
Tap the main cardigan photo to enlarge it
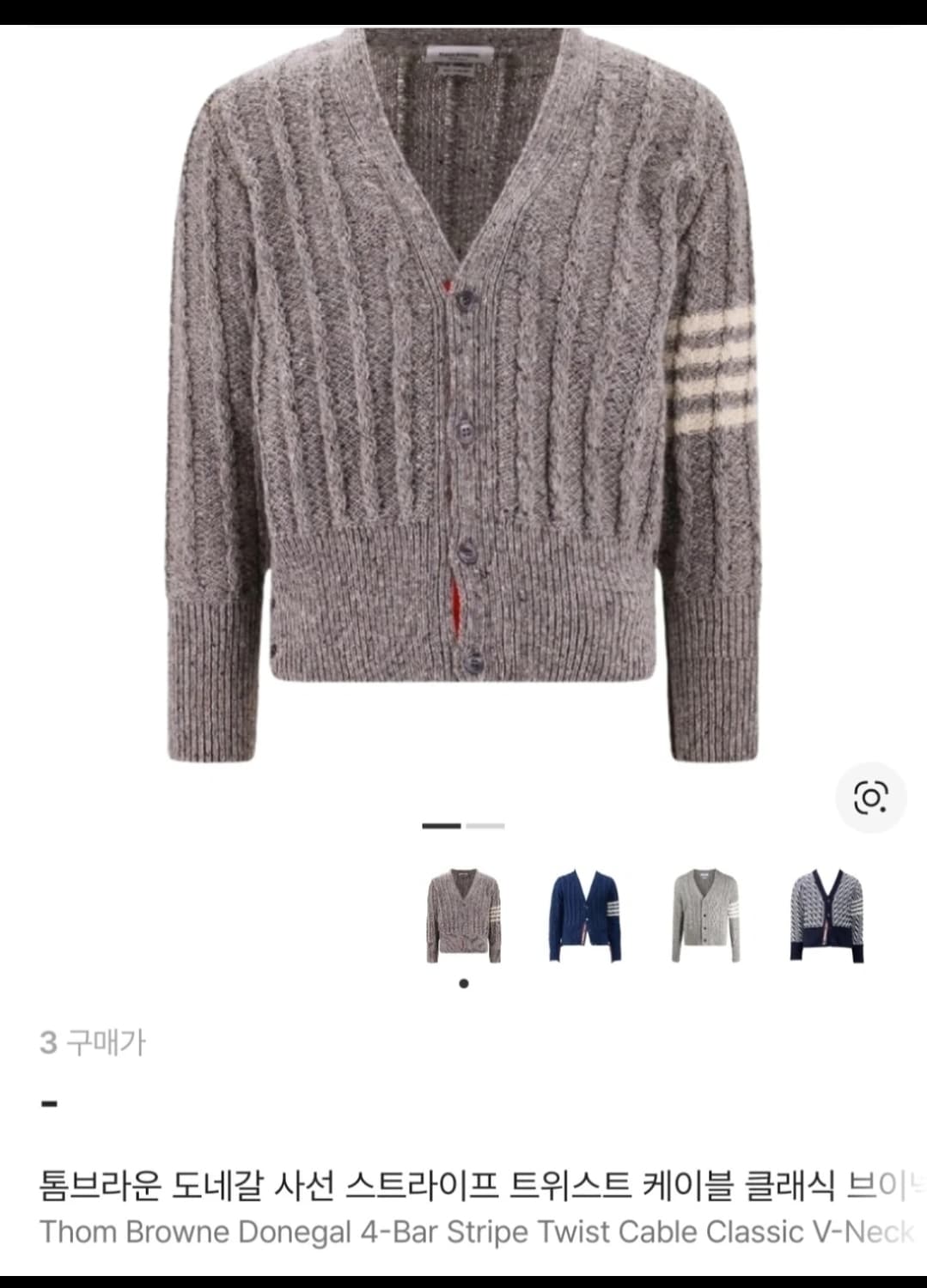[464, 386]
